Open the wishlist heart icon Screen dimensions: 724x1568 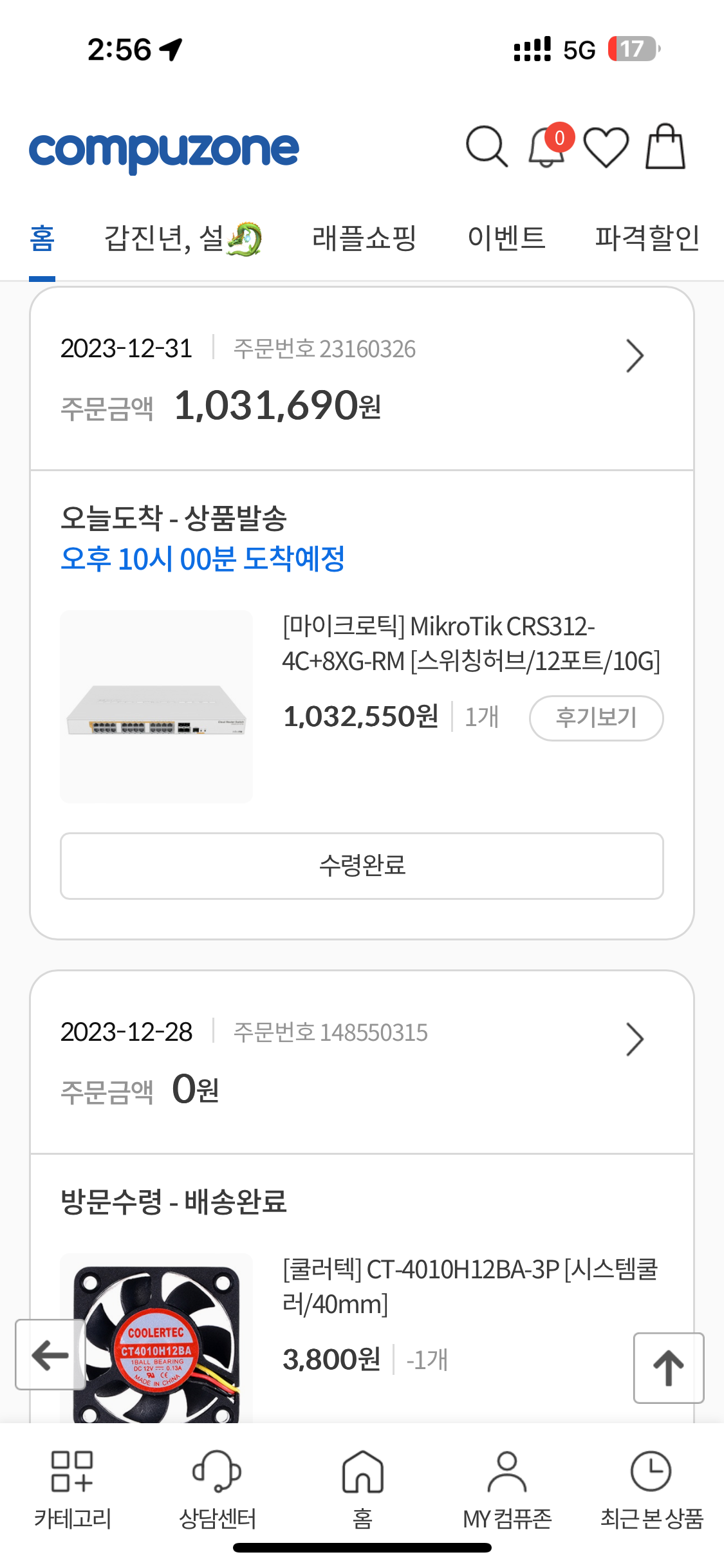(606, 147)
